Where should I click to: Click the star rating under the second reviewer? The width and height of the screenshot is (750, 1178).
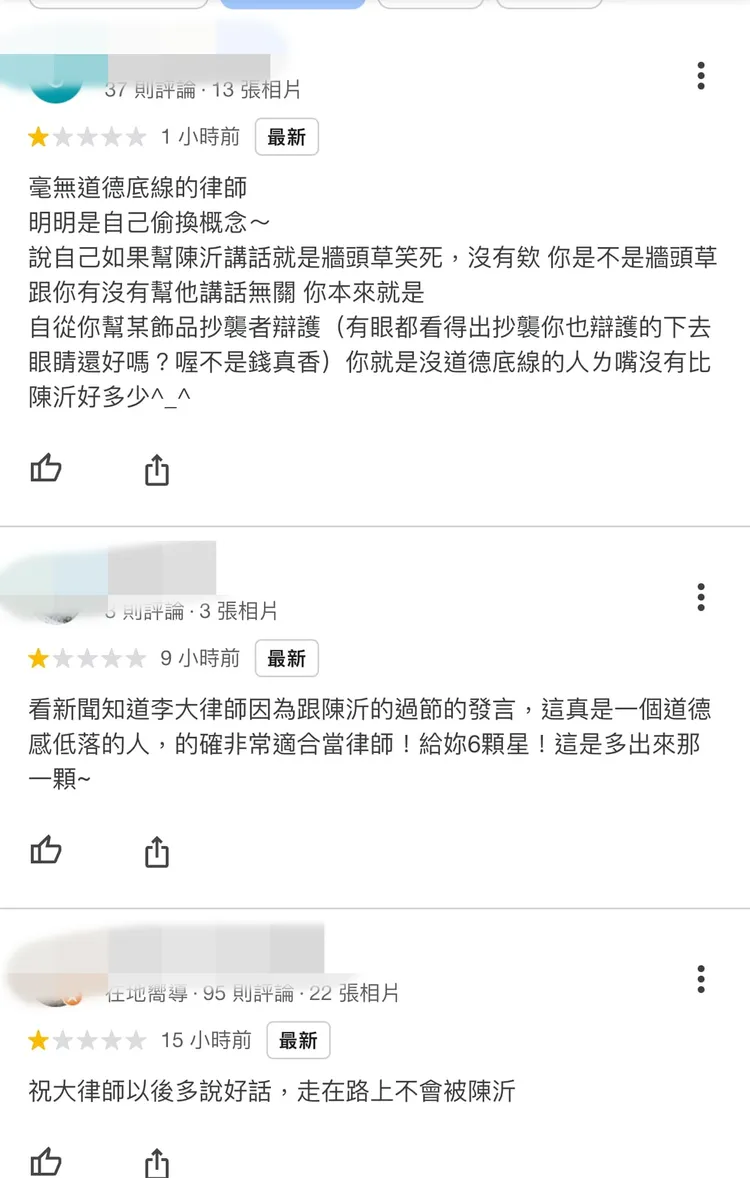click(86, 658)
